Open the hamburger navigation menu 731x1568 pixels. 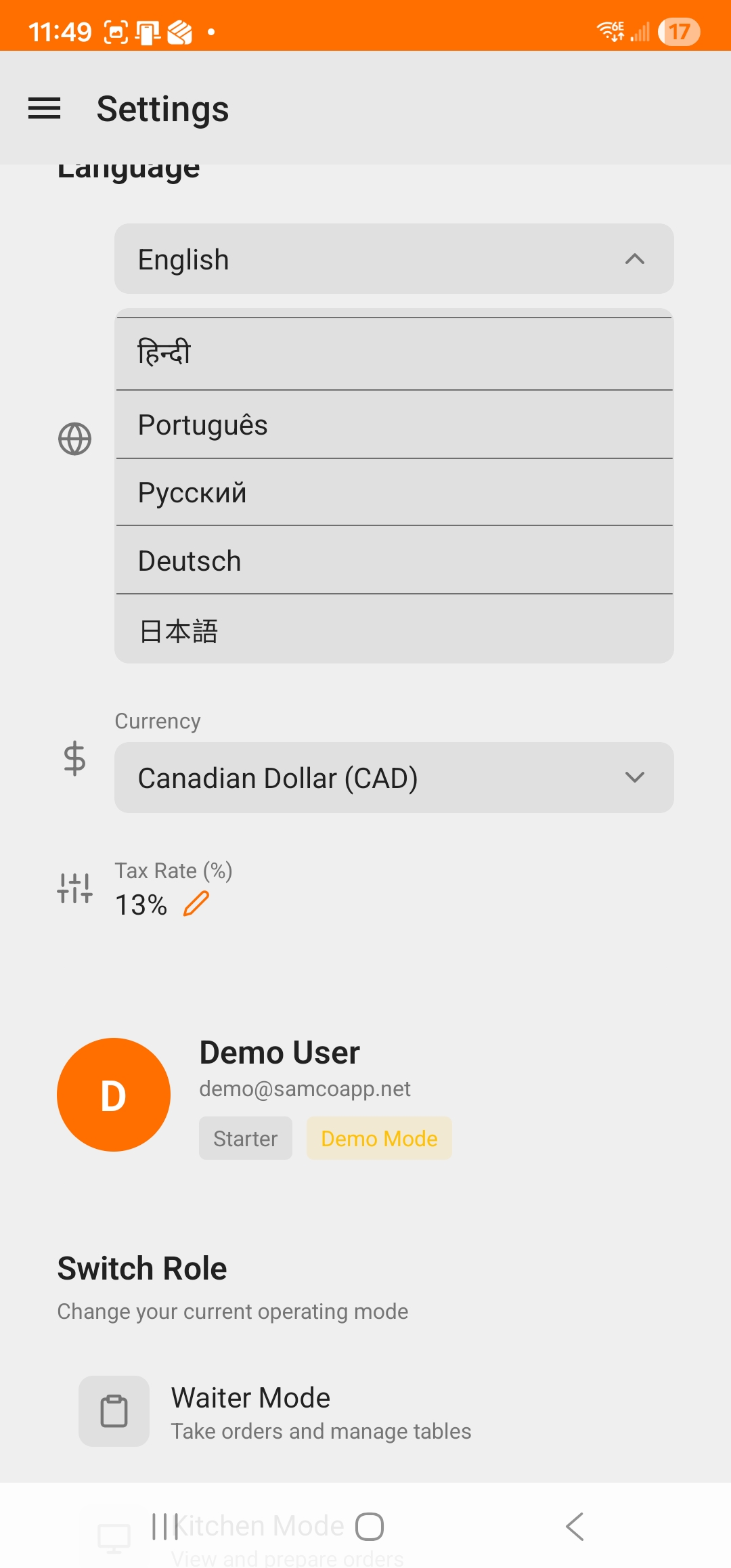coord(45,108)
